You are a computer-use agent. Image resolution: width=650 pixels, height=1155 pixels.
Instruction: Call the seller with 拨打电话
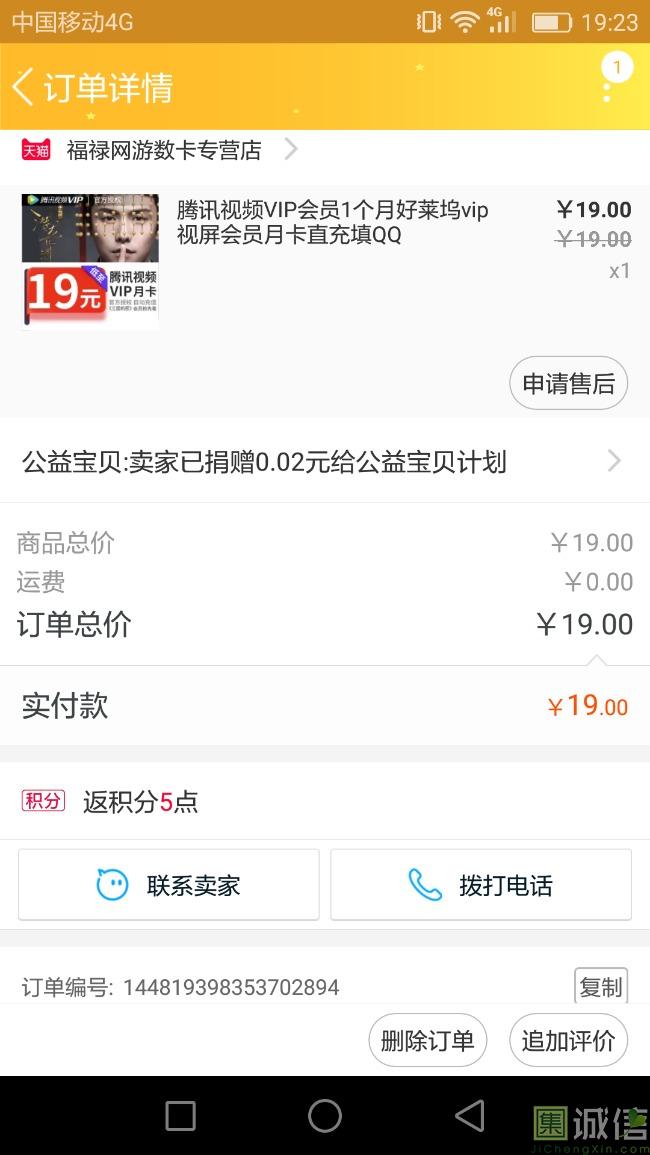coord(481,885)
